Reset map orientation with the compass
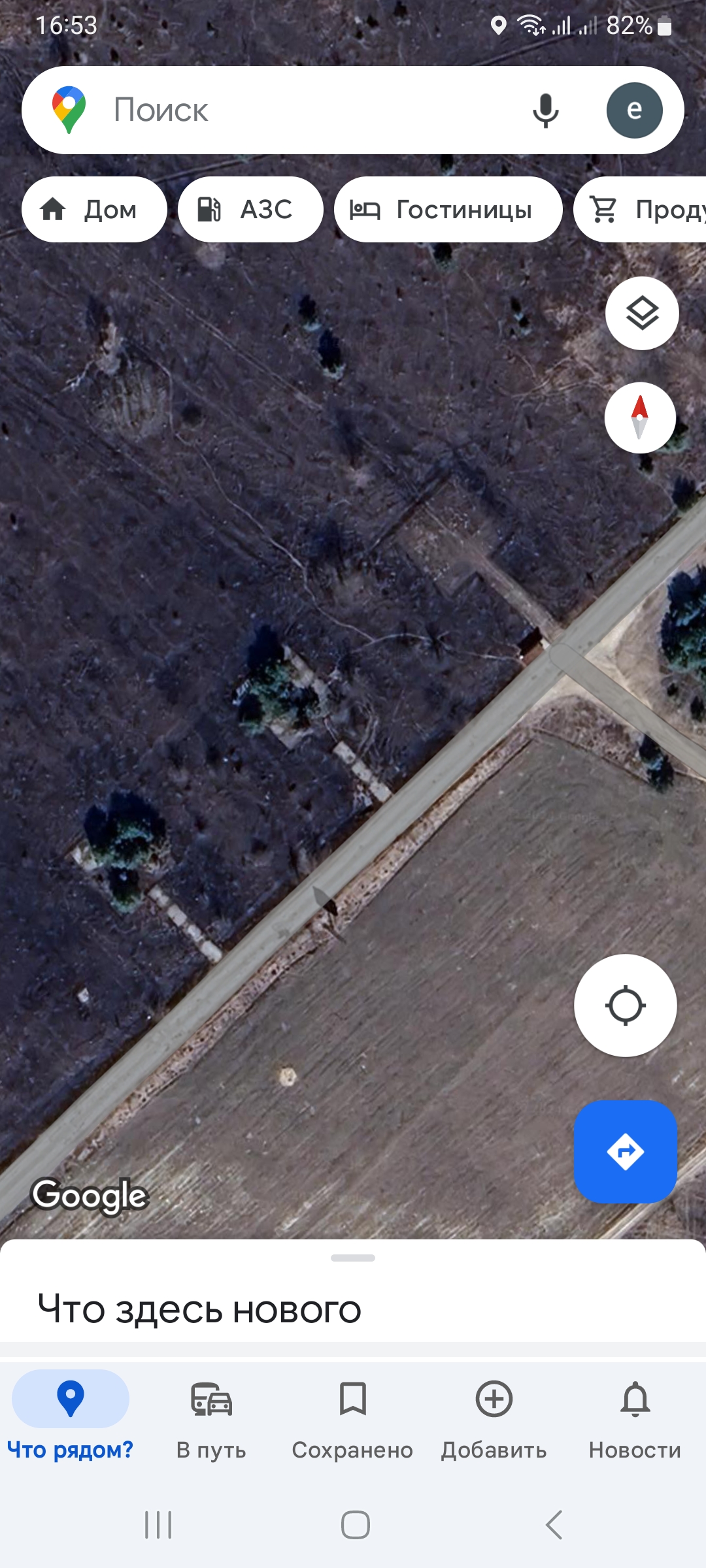Viewport: 706px width, 1568px height. click(x=640, y=417)
